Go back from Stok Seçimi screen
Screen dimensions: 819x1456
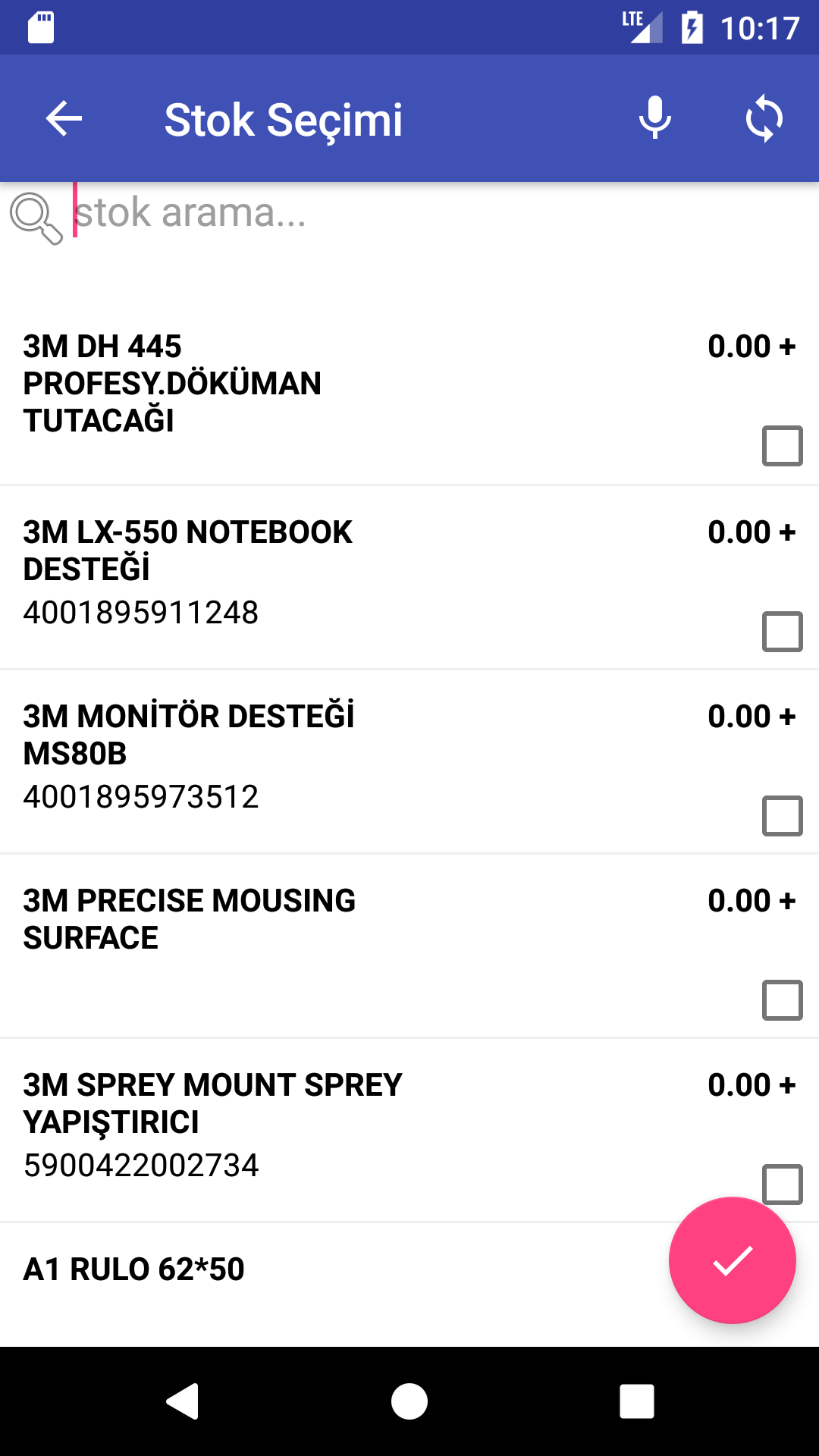tap(64, 119)
